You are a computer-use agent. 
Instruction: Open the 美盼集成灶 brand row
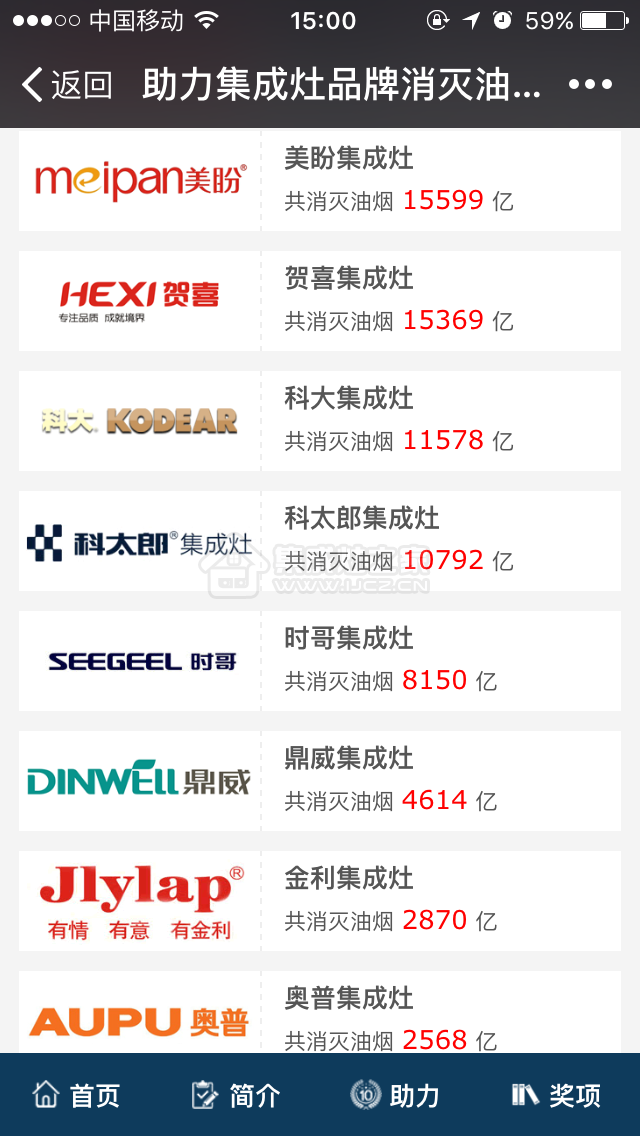click(320, 180)
